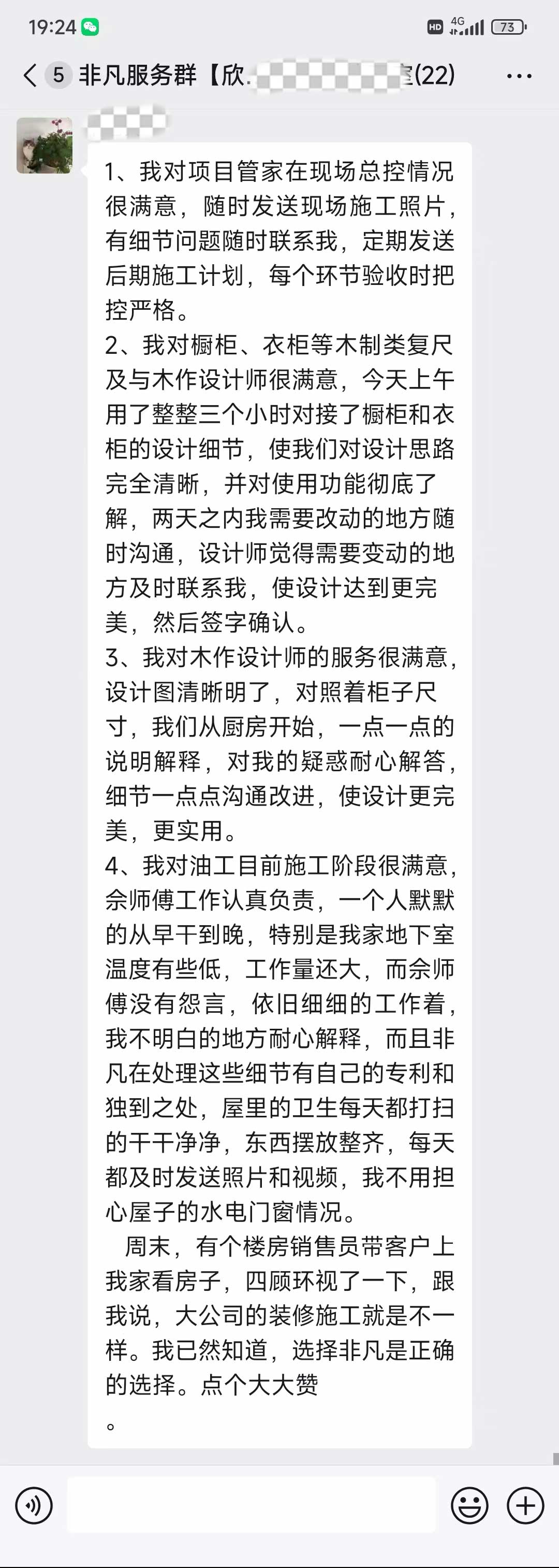The height and width of the screenshot is (1568, 559).
Task: Open the group chat overflow menu
Action: [518, 76]
